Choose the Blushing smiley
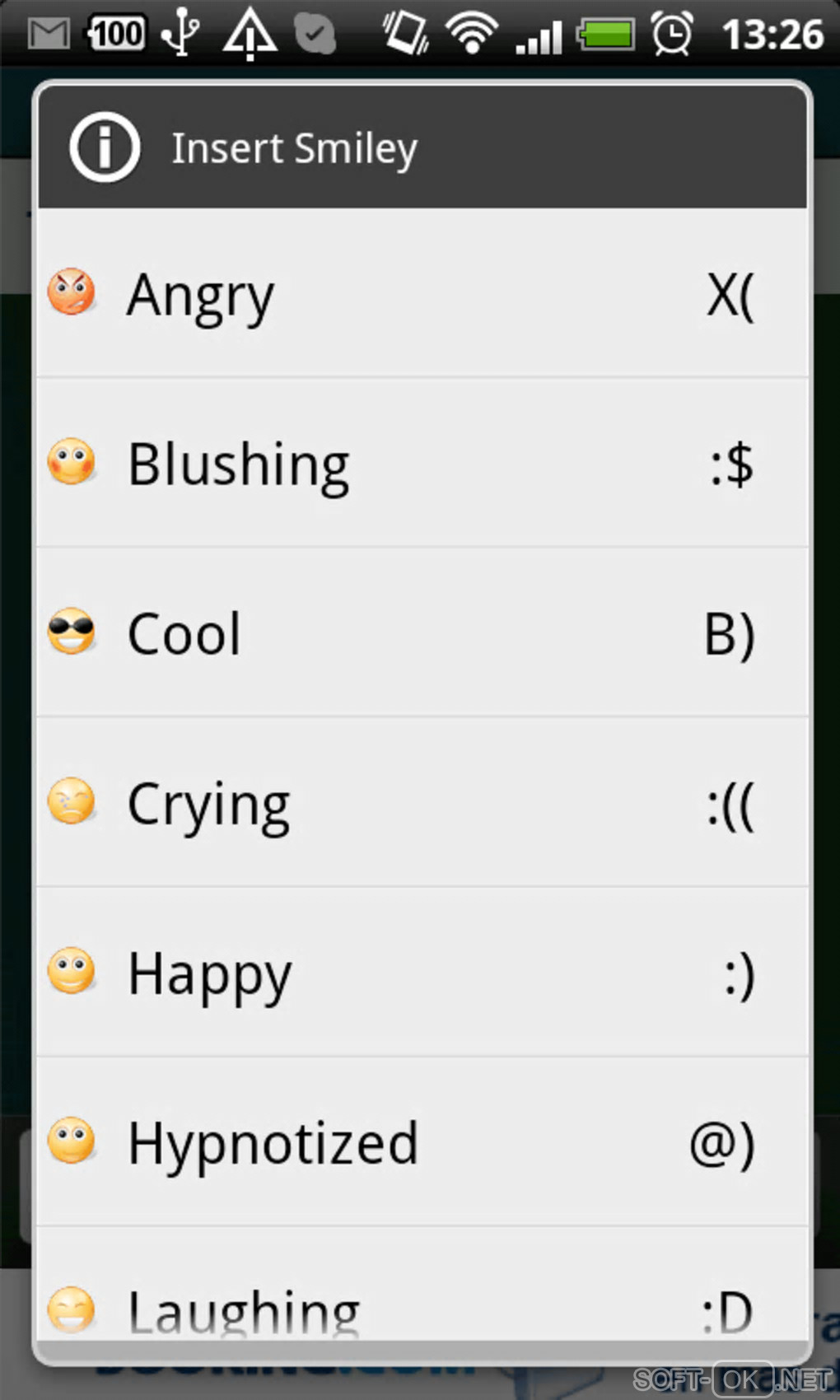Image resolution: width=840 pixels, height=1400 pixels. (420, 464)
